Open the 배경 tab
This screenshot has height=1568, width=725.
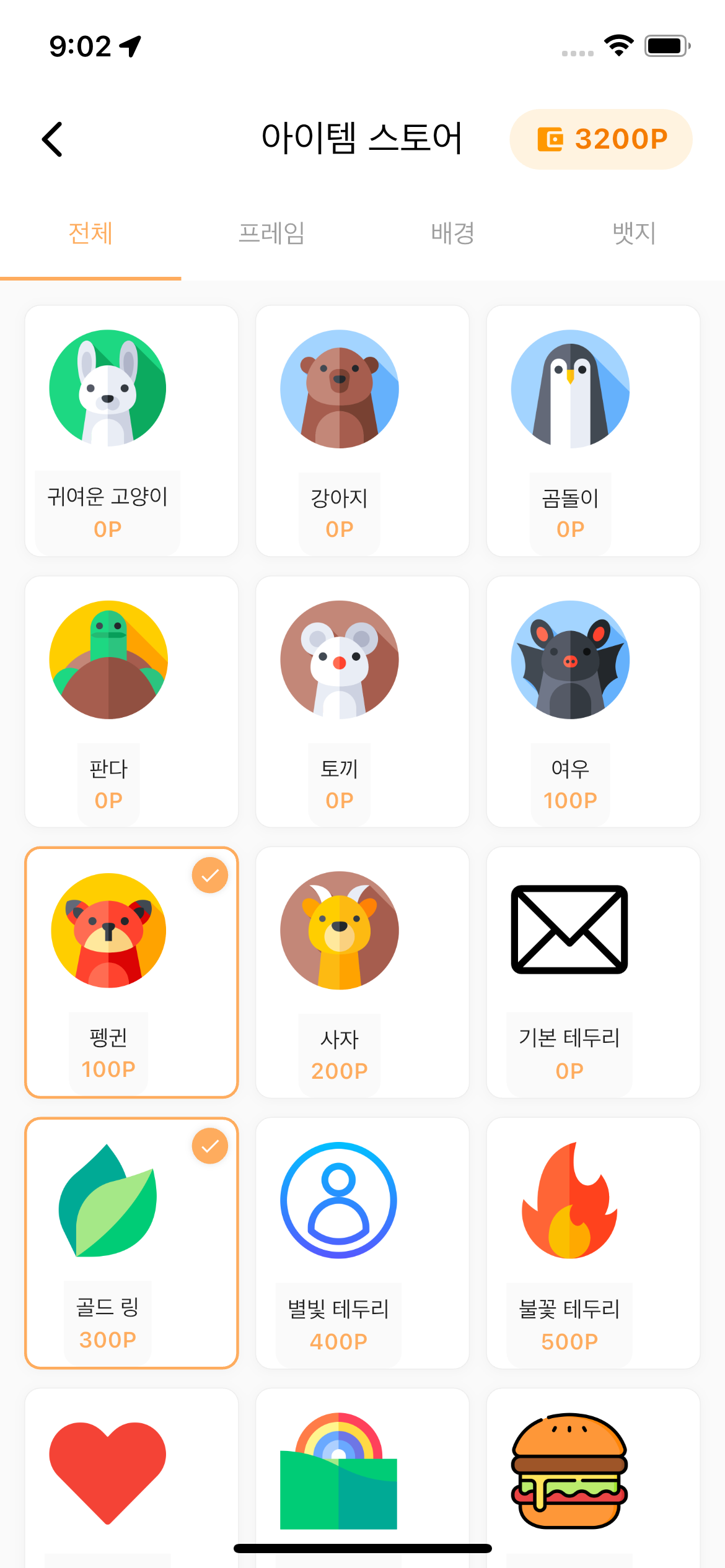click(x=452, y=234)
